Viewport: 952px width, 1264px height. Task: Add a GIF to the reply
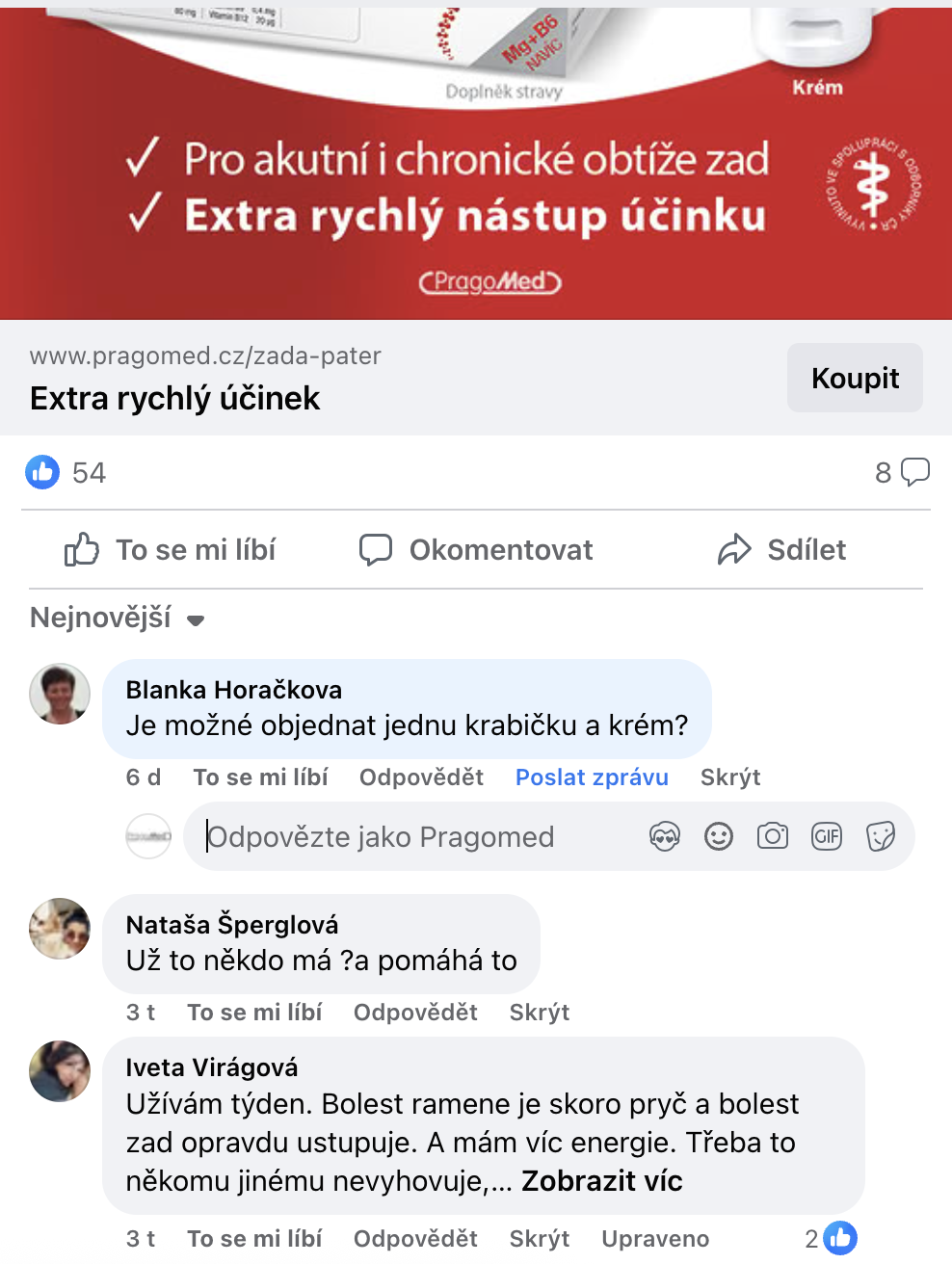[x=827, y=836]
